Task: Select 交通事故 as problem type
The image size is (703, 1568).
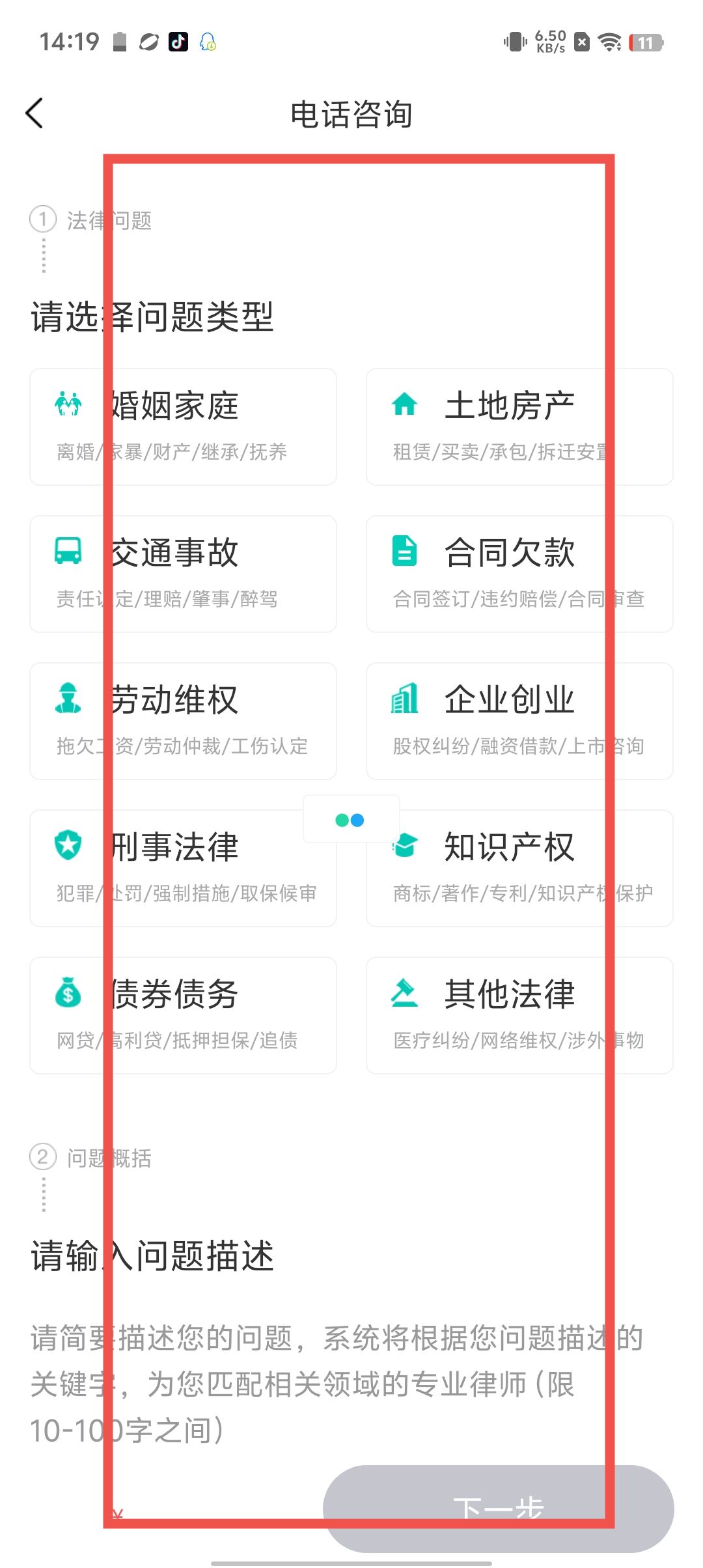Action: [183, 574]
